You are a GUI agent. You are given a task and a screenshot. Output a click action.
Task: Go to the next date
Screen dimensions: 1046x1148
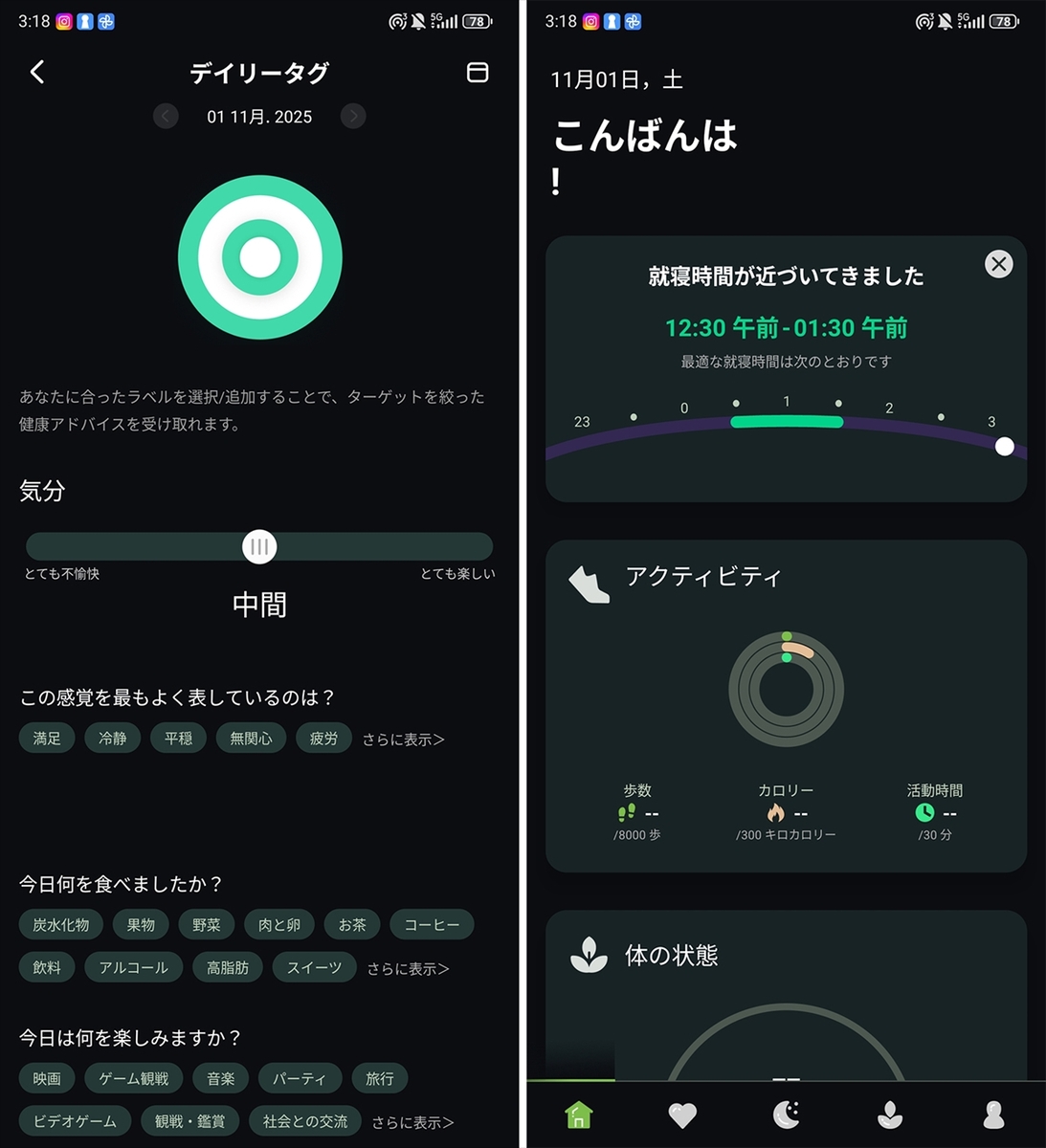(x=353, y=117)
